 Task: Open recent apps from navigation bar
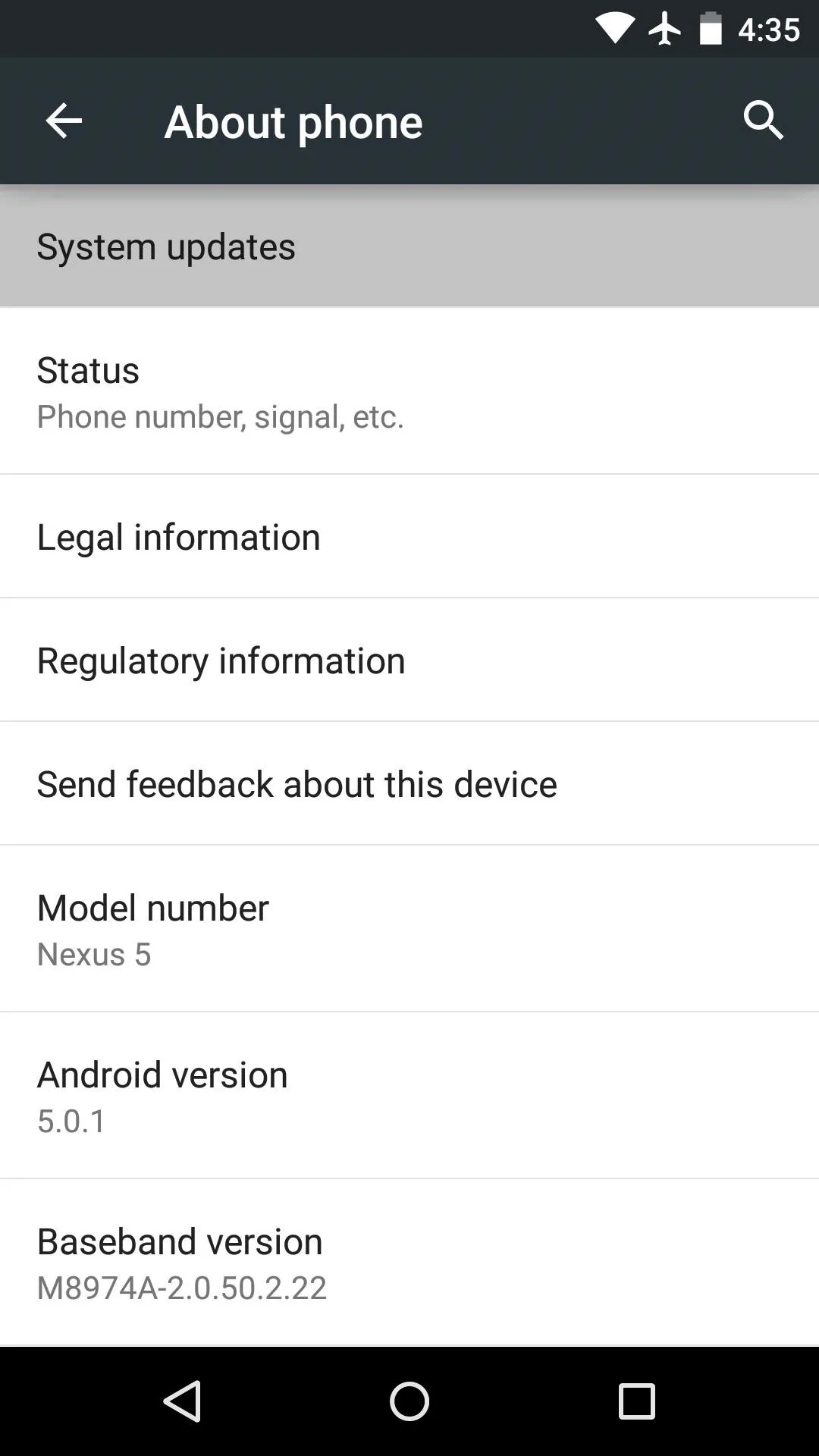pos(636,1401)
